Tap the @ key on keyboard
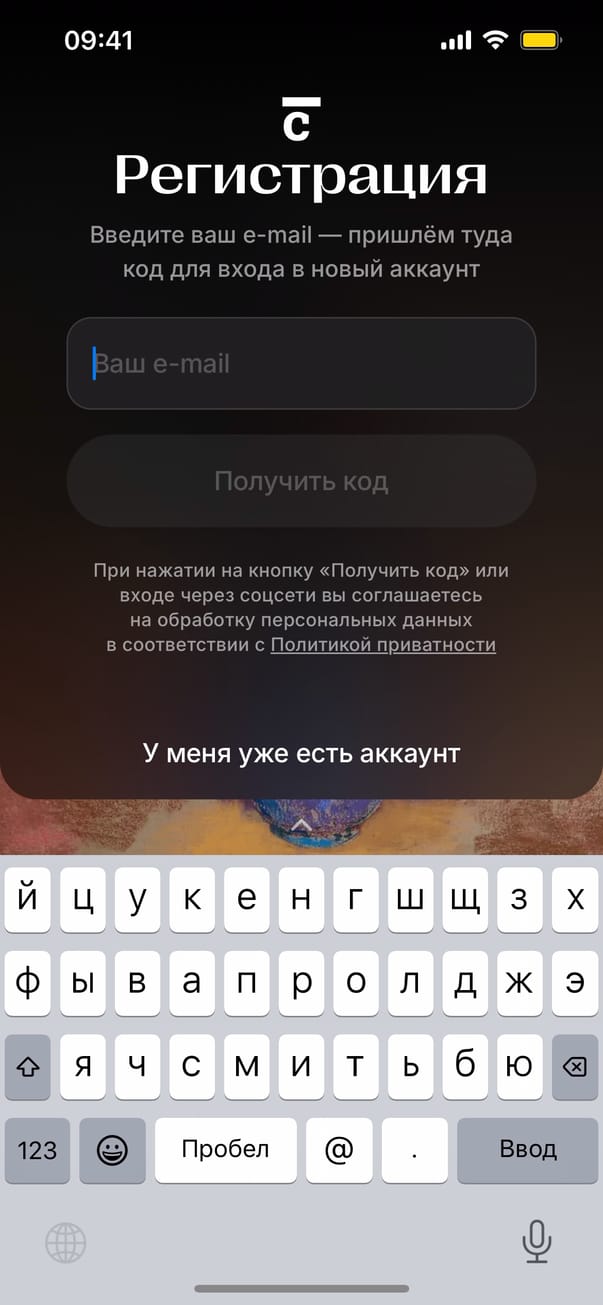The height and width of the screenshot is (1305, 603). [x=339, y=1150]
